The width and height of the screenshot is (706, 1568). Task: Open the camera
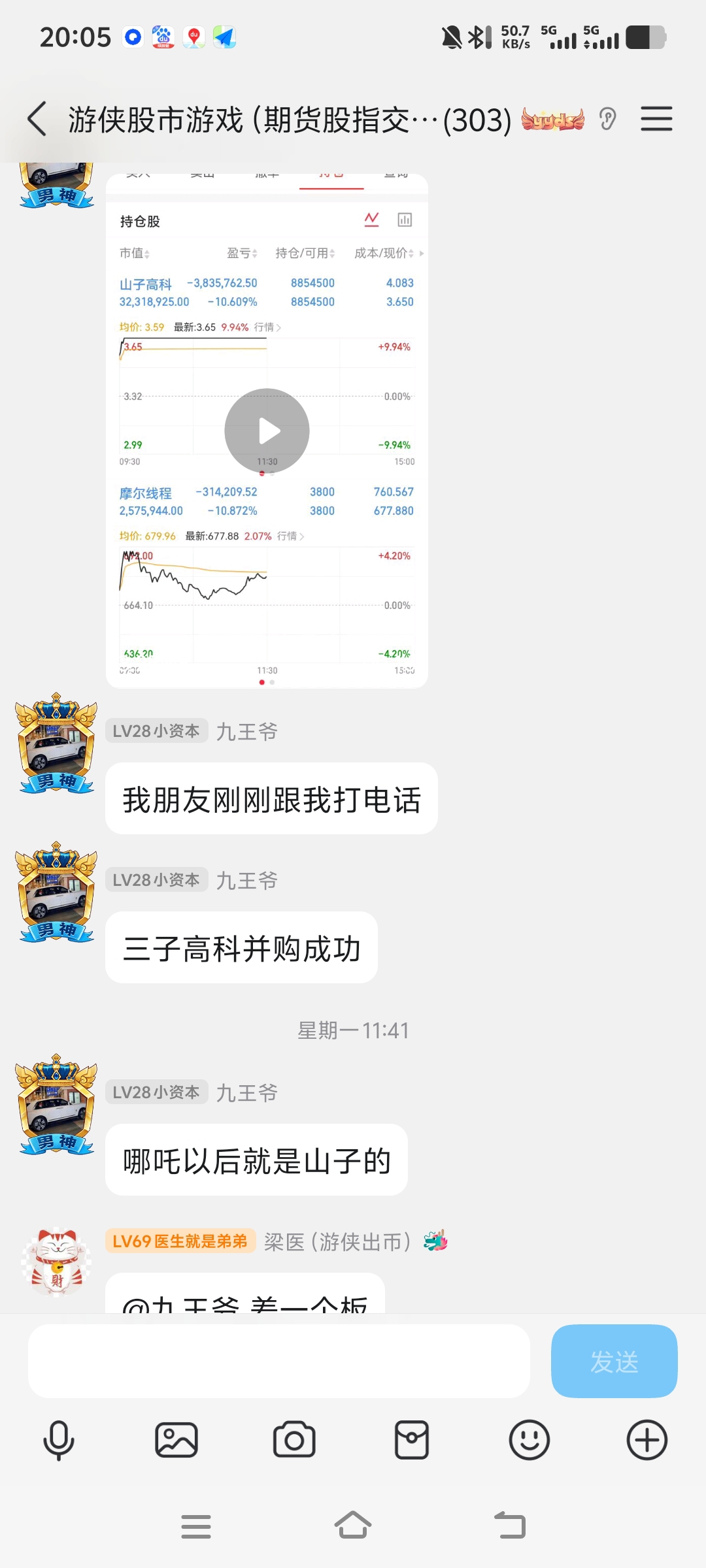(x=294, y=1440)
